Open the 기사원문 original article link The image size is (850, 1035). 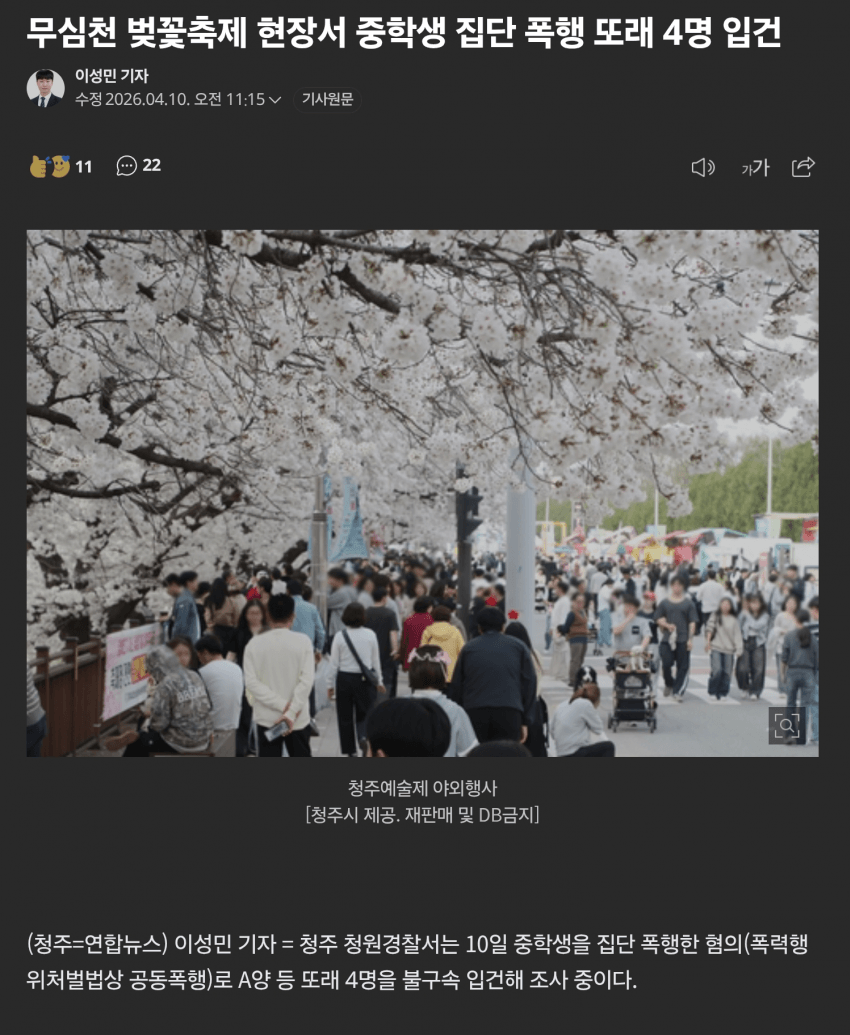(x=327, y=99)
